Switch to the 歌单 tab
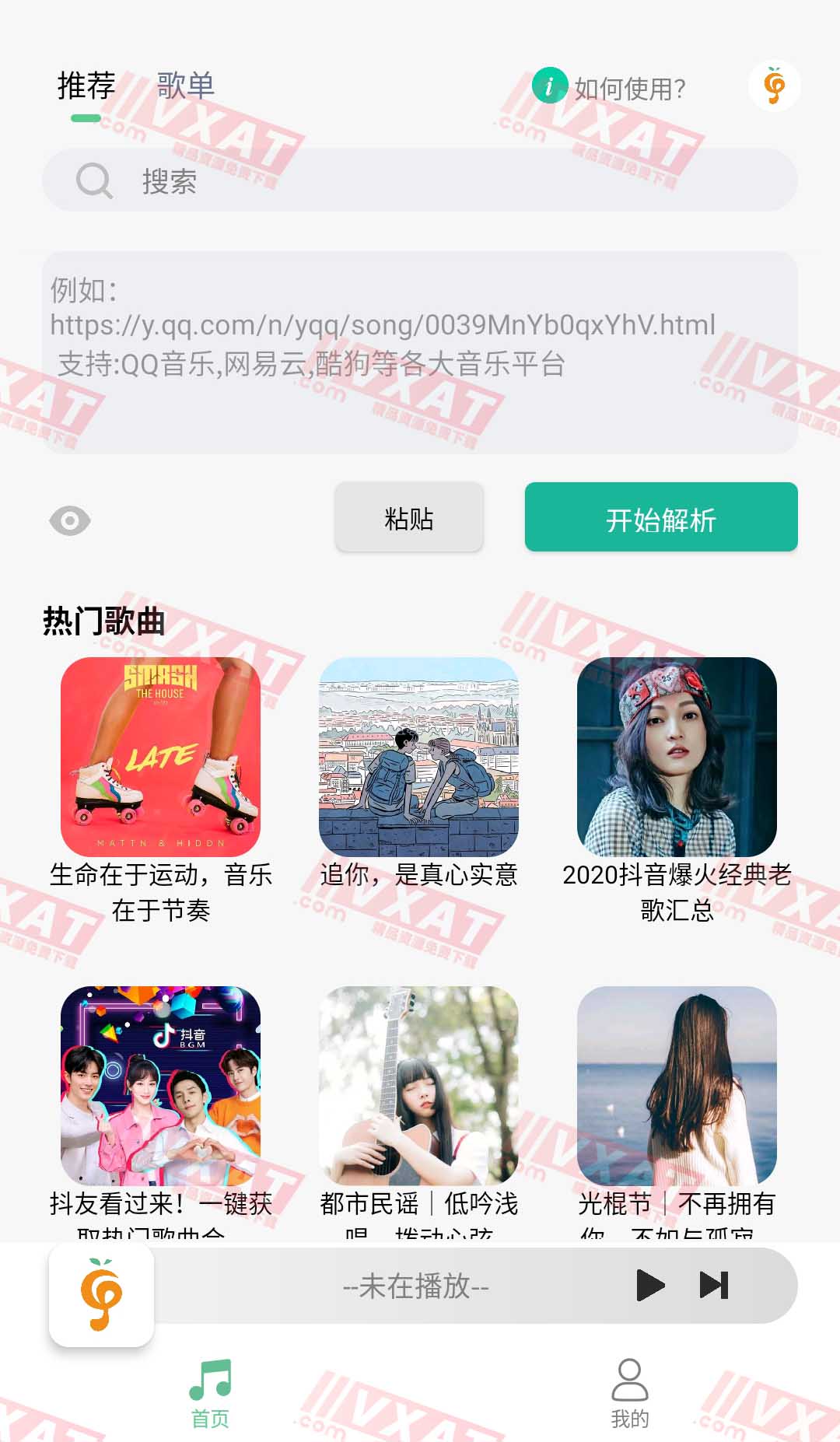 pyautogui.click(x=187, y=86)
